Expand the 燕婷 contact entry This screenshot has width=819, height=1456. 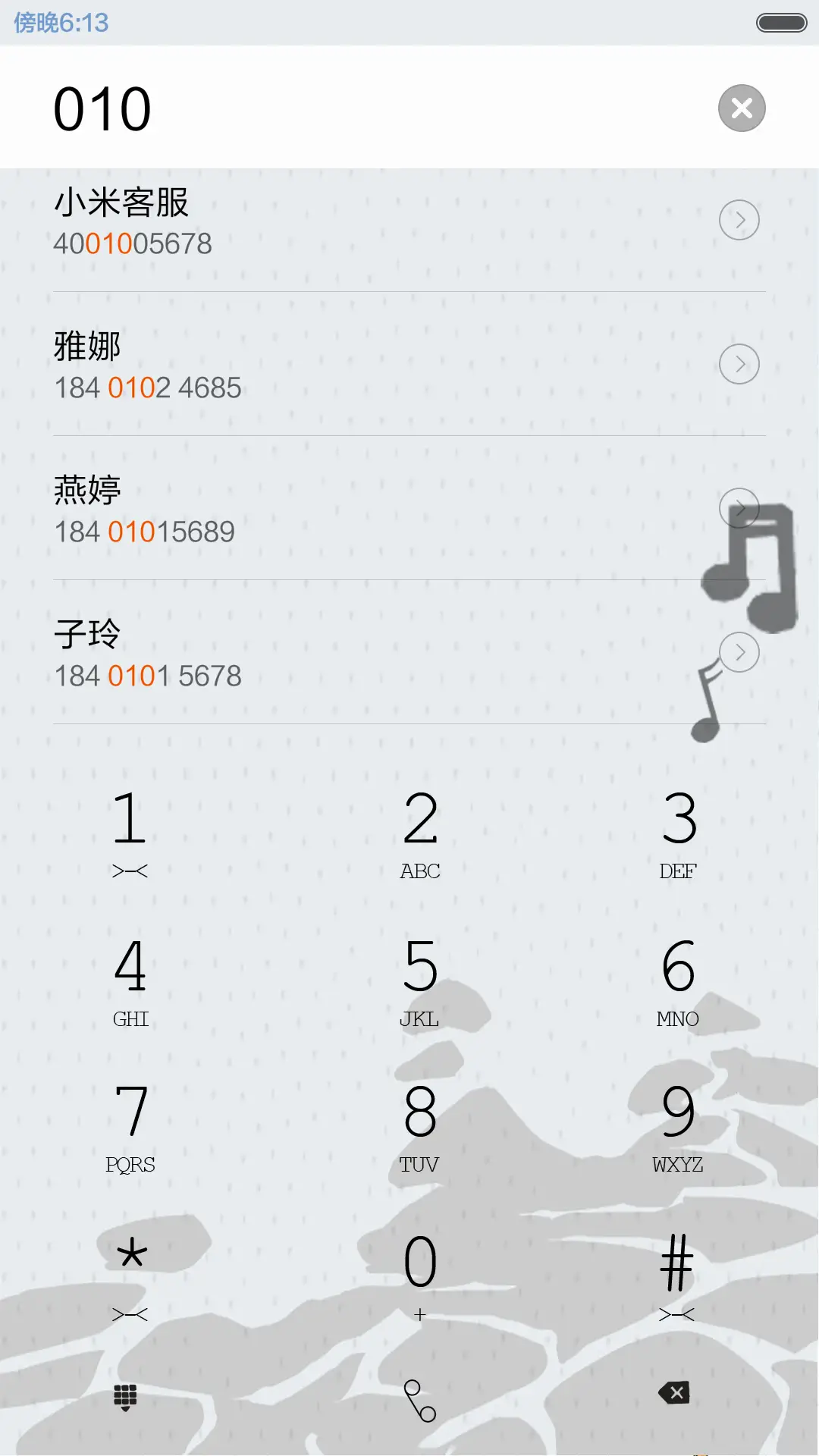pyautogui.click(x=739, y=508)
